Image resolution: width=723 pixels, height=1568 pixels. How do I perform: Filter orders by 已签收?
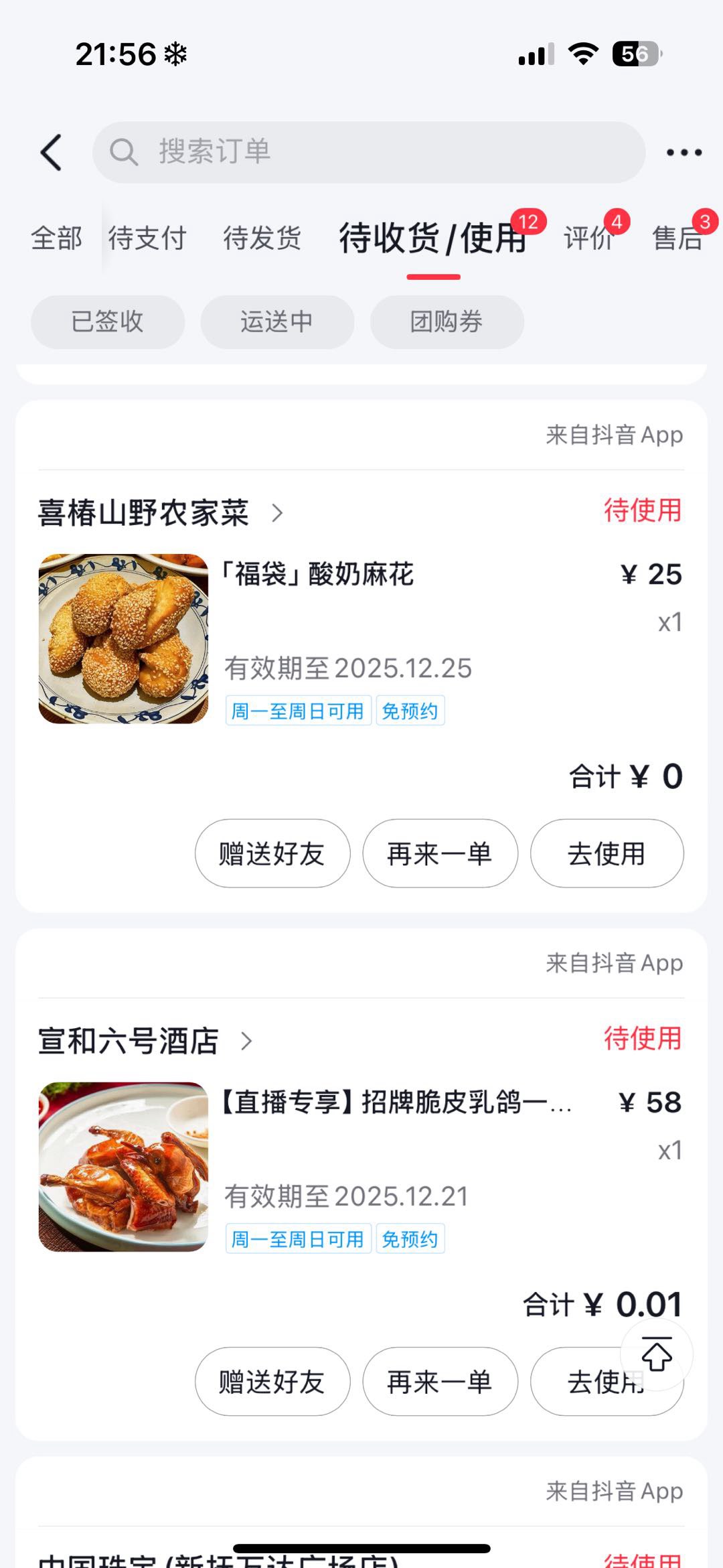coord(108,322)
